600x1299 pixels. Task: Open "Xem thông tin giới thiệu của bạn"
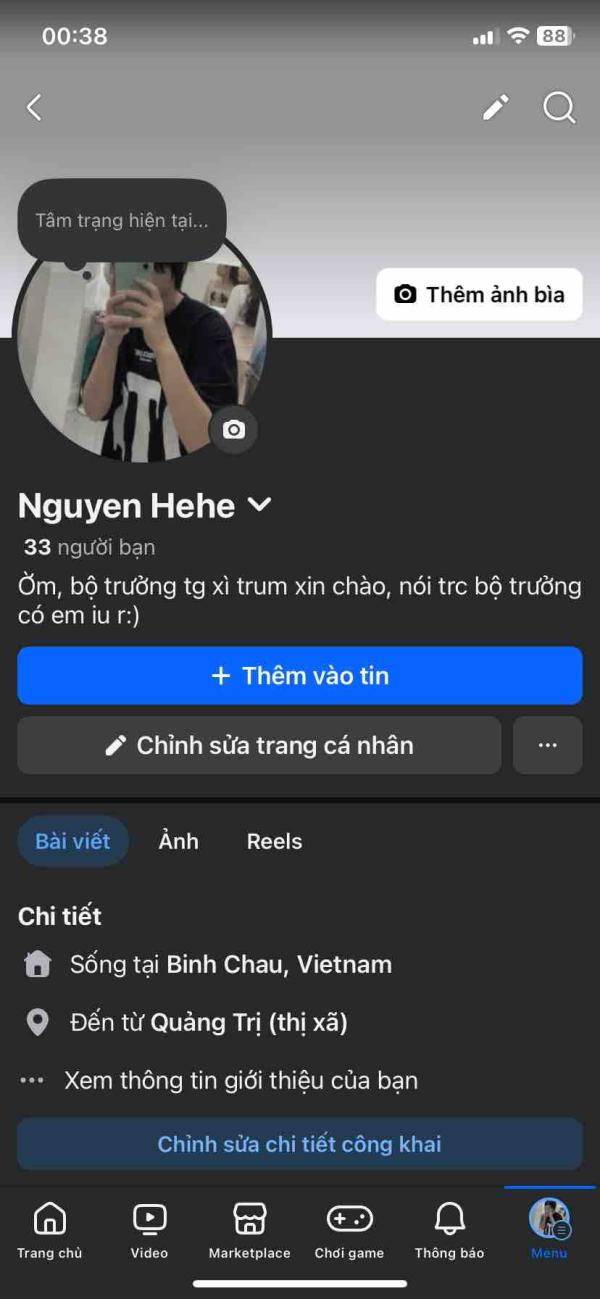tap(240, 1080)
